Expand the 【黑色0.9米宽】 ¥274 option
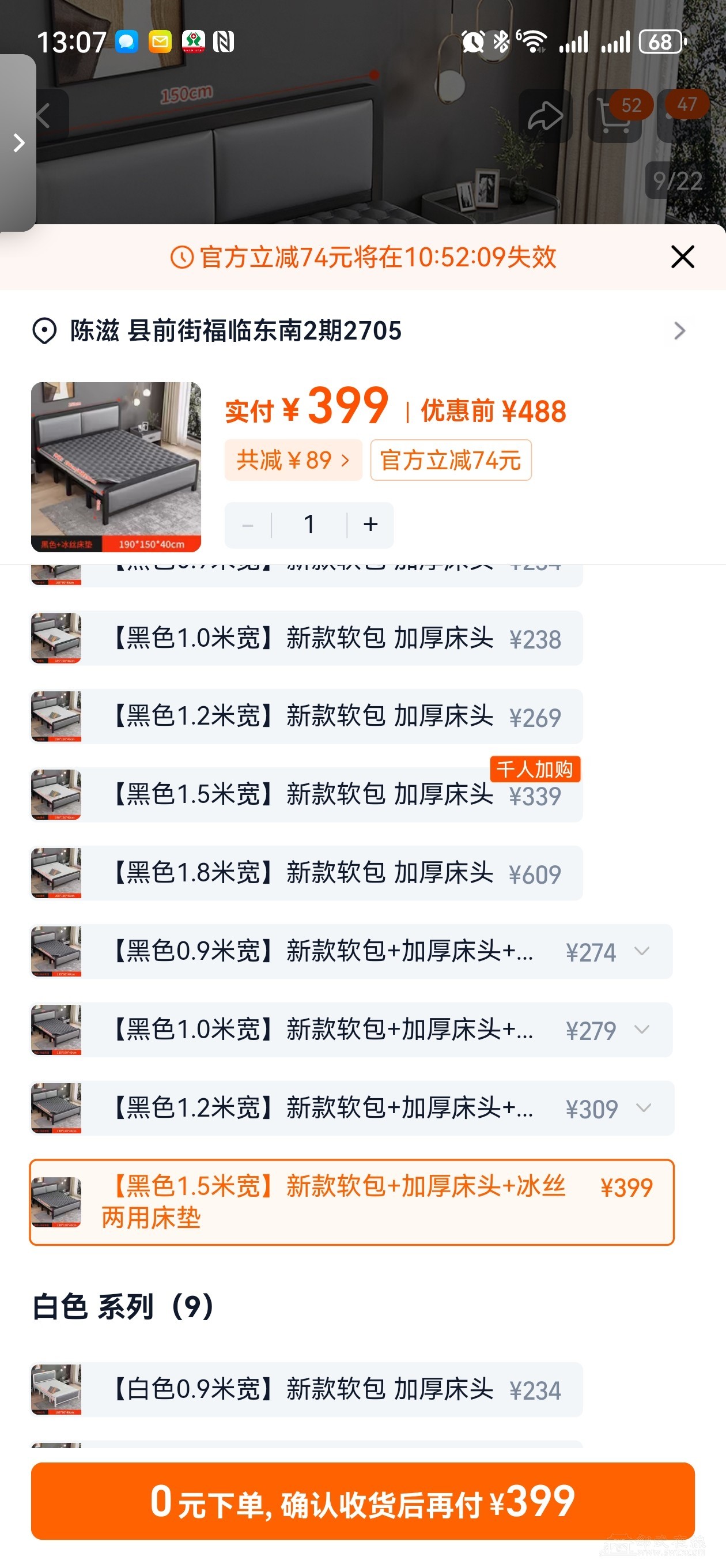 point(641,951)
